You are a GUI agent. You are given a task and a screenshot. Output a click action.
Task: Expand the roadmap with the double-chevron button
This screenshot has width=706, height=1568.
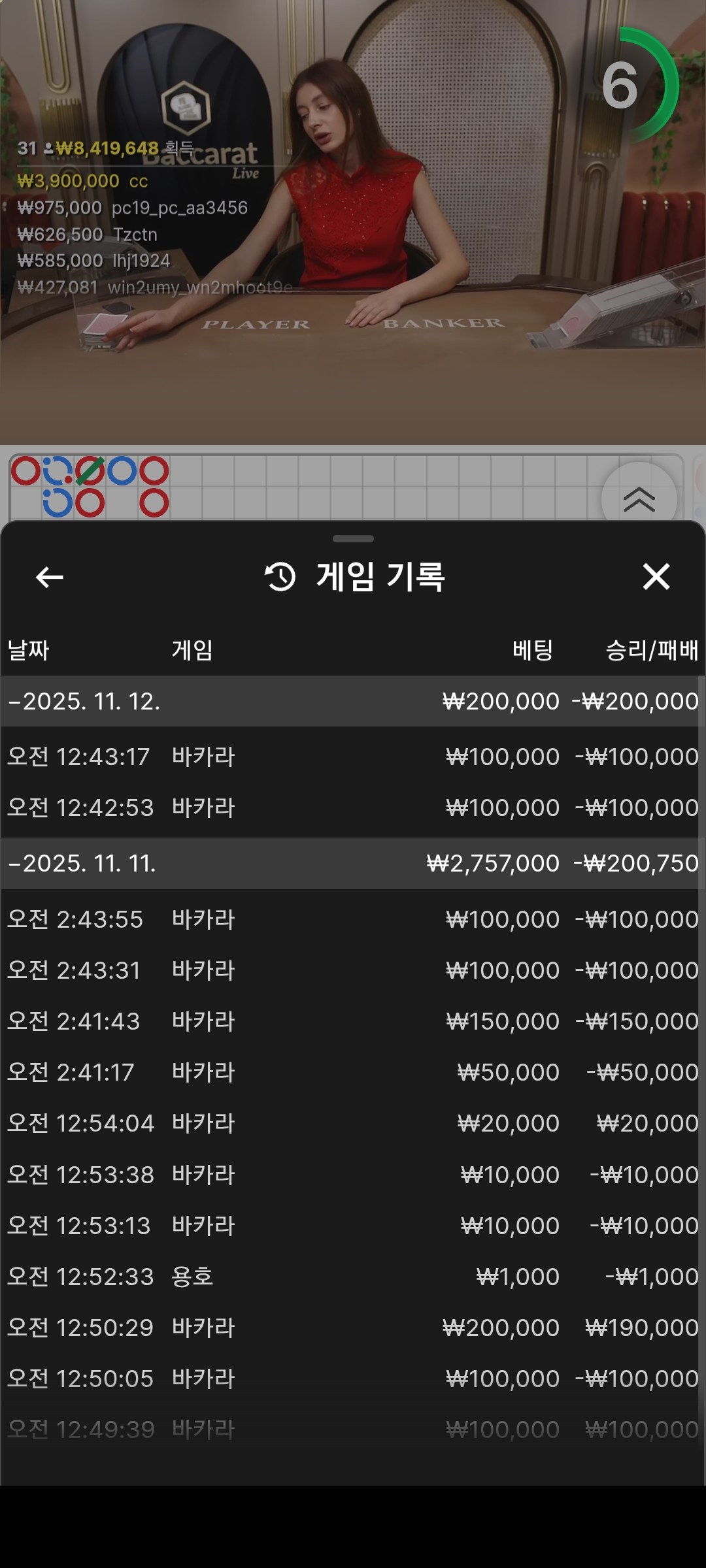tap(639, 499)
